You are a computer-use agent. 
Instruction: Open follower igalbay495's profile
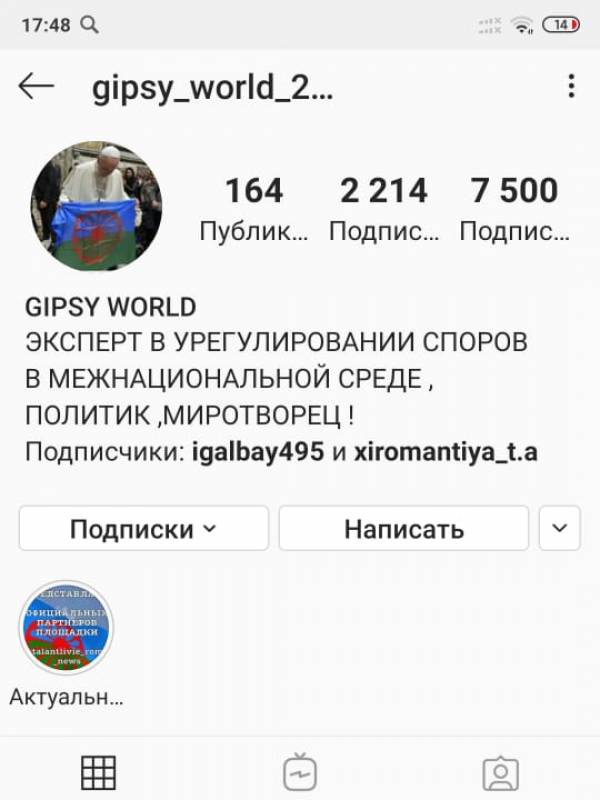[259, 452]
